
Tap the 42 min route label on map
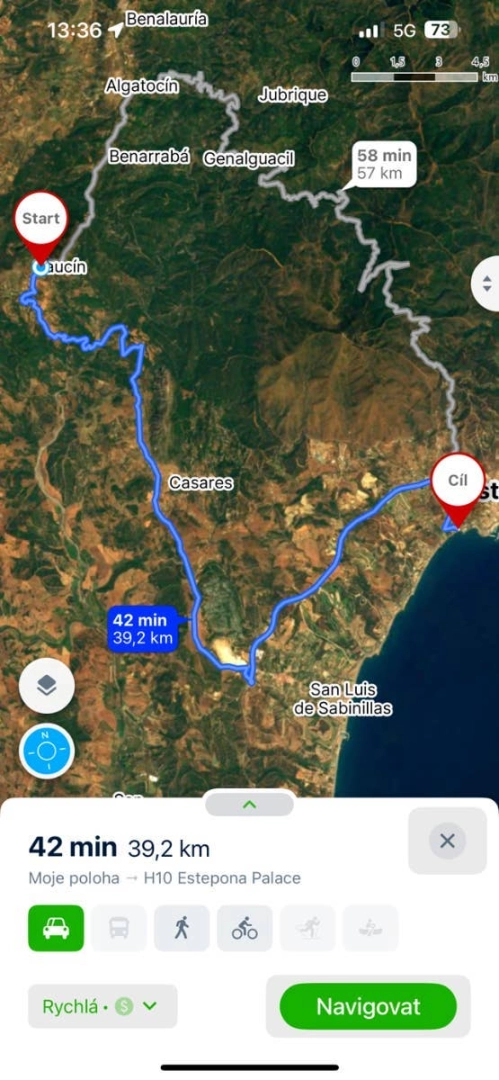point(143,628)
